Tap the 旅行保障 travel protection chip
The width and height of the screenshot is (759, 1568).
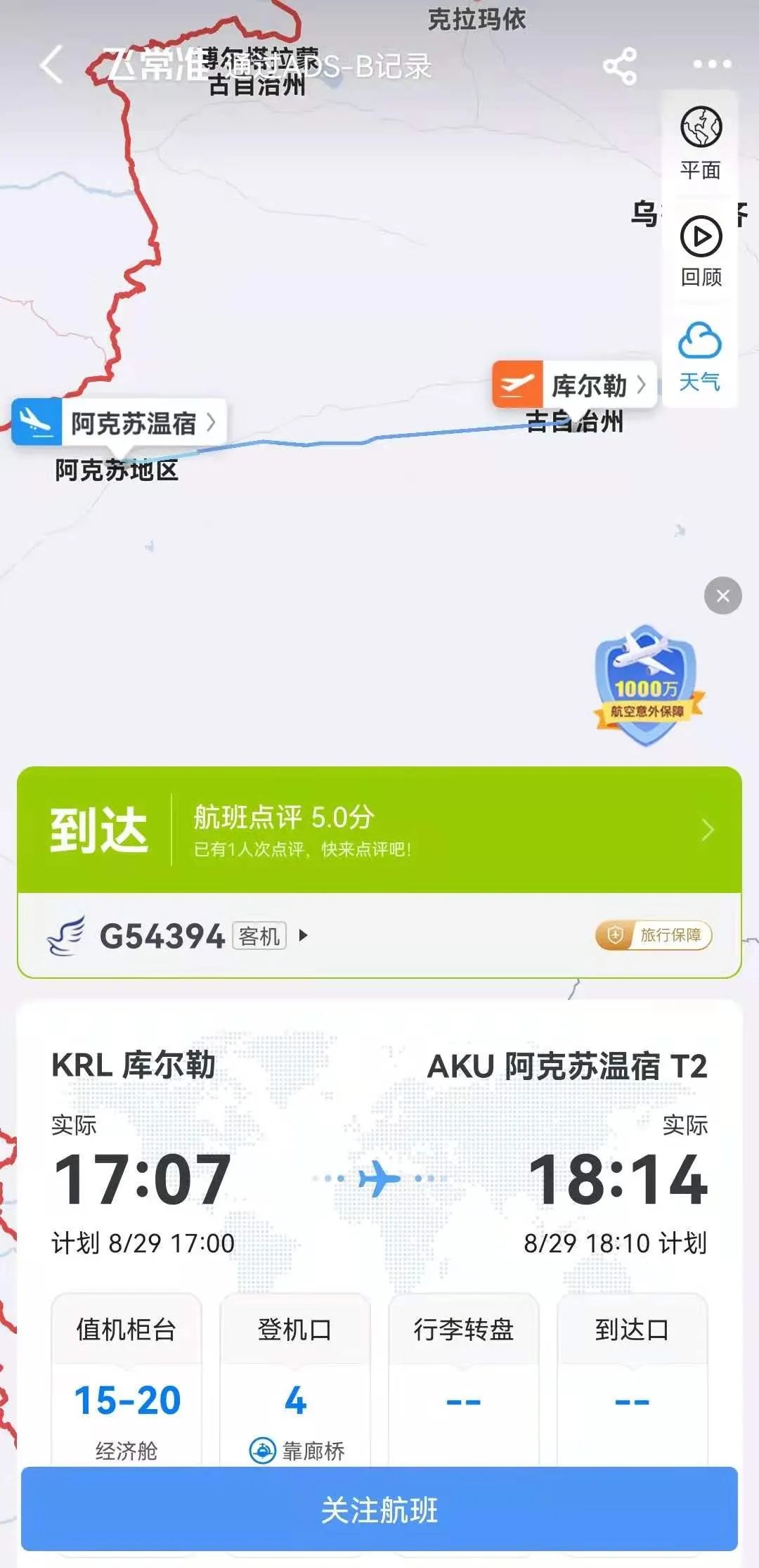coord(654,935)
